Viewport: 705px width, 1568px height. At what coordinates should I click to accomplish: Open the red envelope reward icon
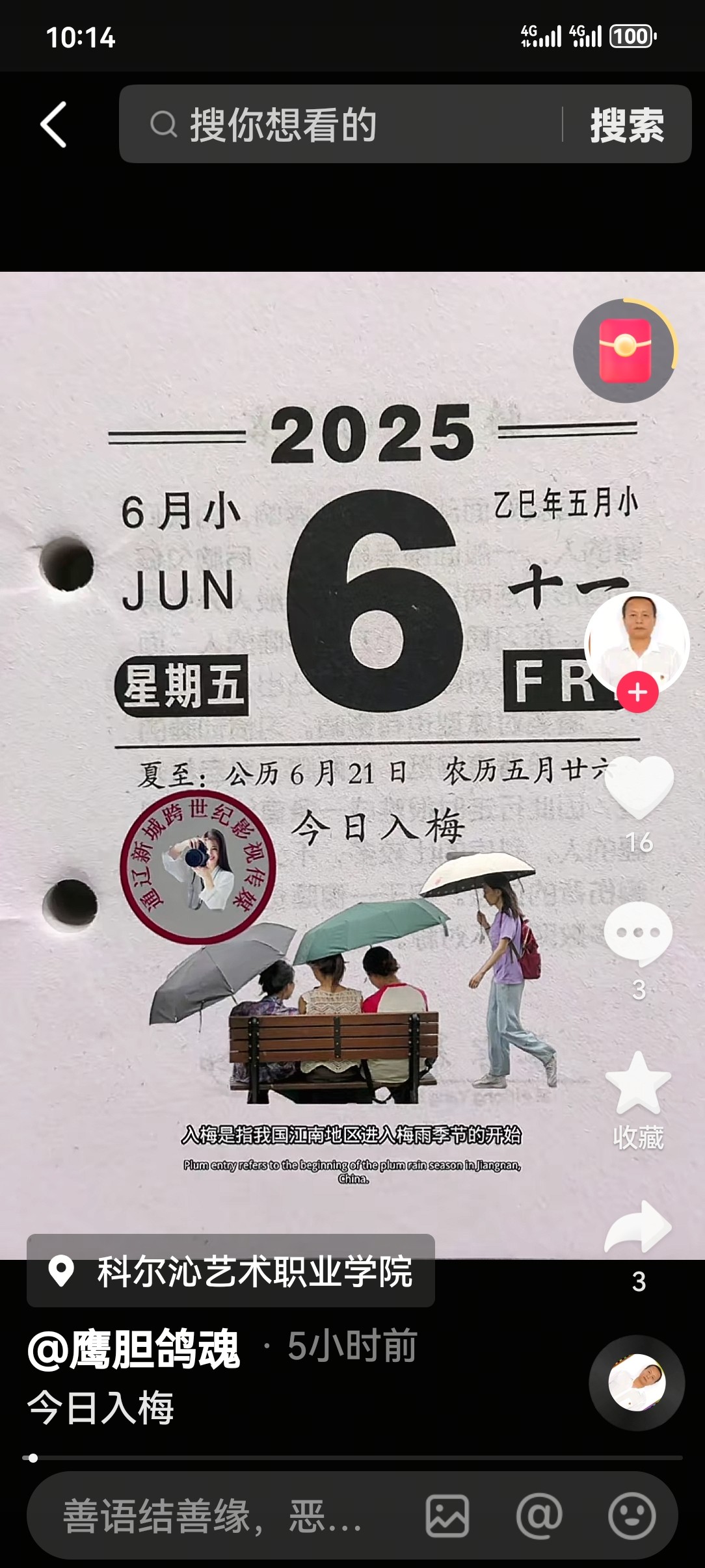click(x=624, y=351)
